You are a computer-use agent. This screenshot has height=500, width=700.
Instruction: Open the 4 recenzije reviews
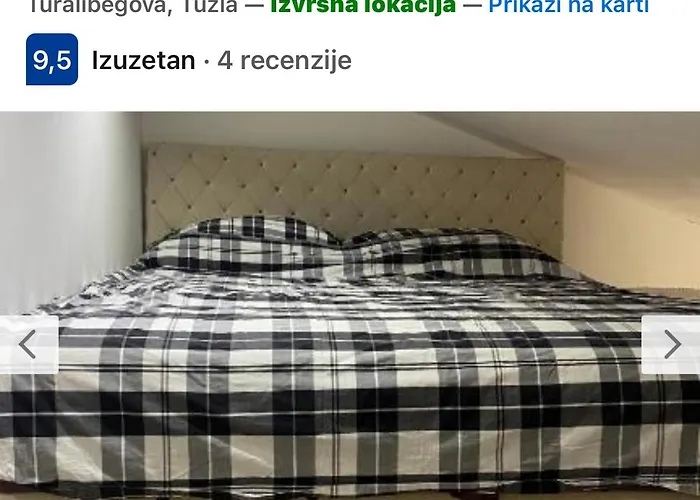click(x=284, y=60)
